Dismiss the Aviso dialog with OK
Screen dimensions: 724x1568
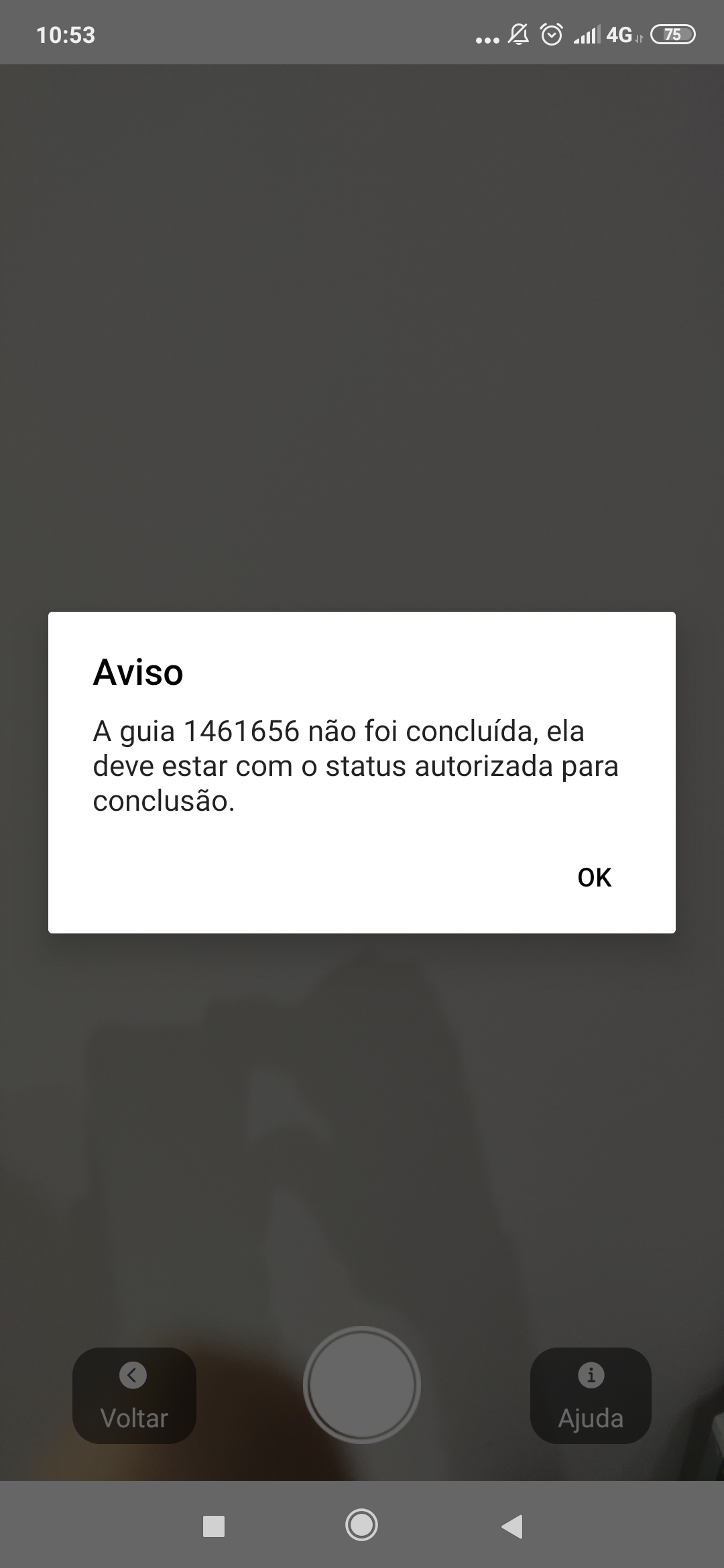pyautogui.click(x=594, y=877)
